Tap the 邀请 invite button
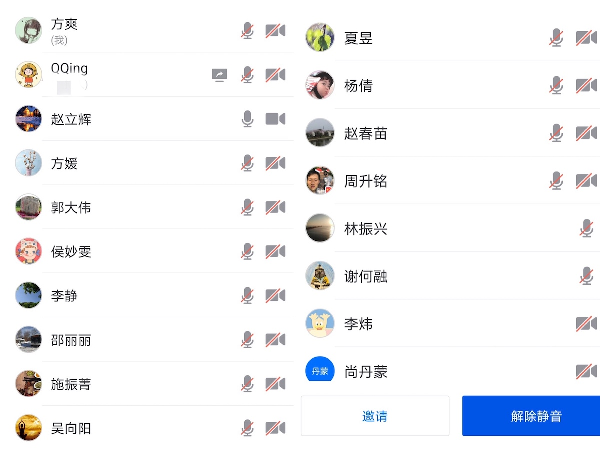This screenshot has height=449, width=600. tap(375, 415)
